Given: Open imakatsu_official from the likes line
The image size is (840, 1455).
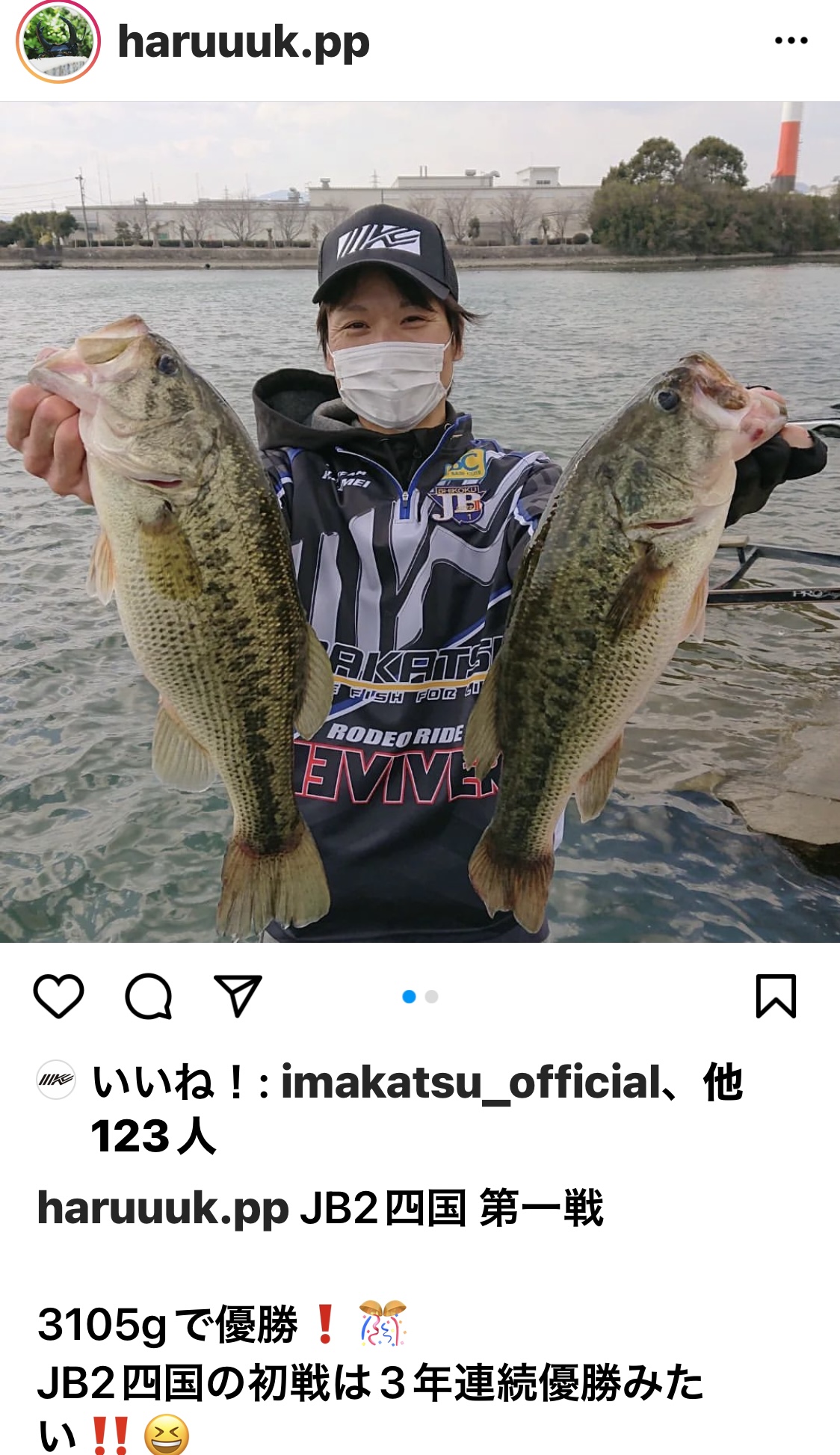Looking at the screenshot, I should tap(471, 1083).
